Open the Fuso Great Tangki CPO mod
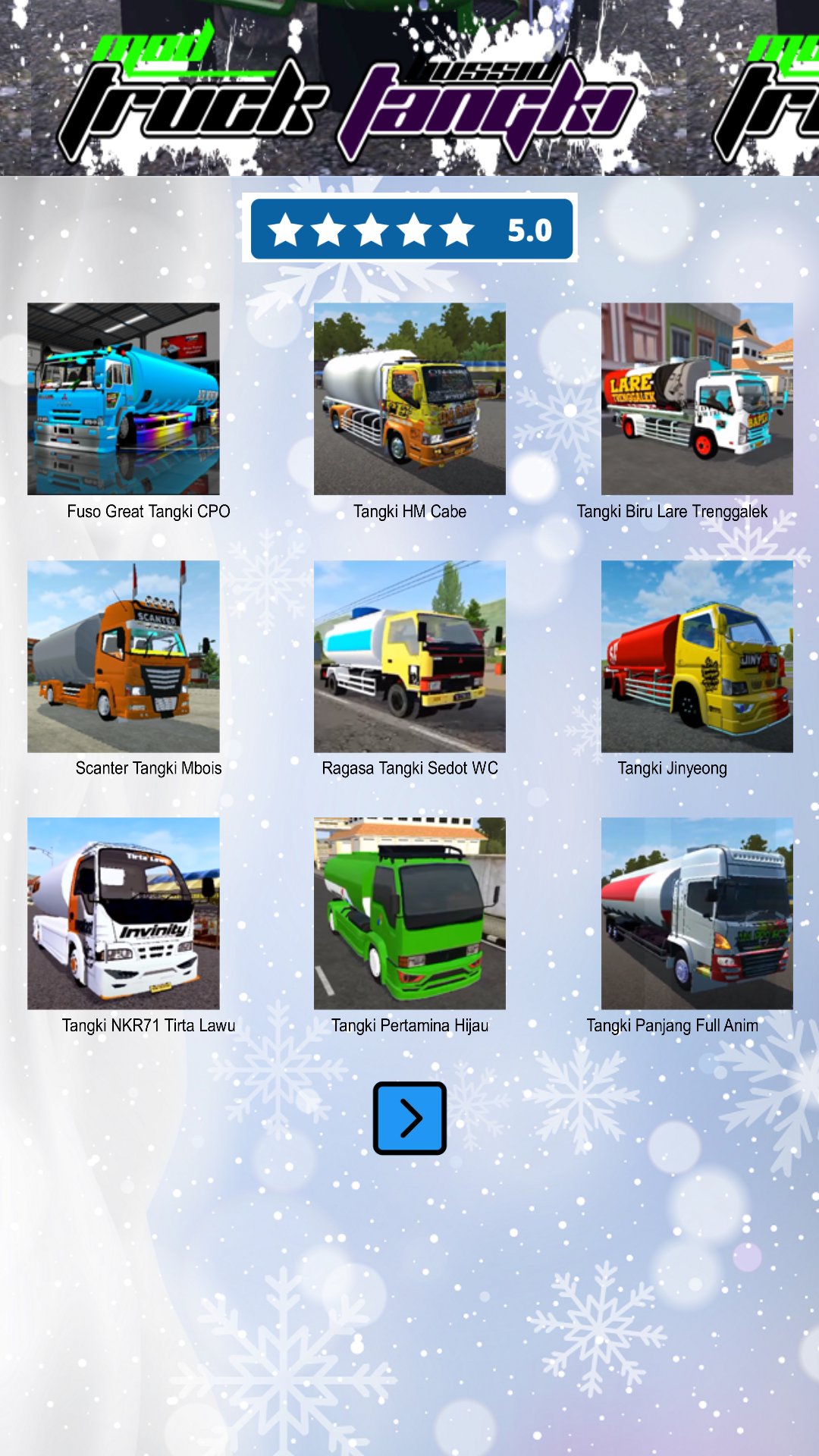Viewport: 819px width, 1456px height. (124, 399)
